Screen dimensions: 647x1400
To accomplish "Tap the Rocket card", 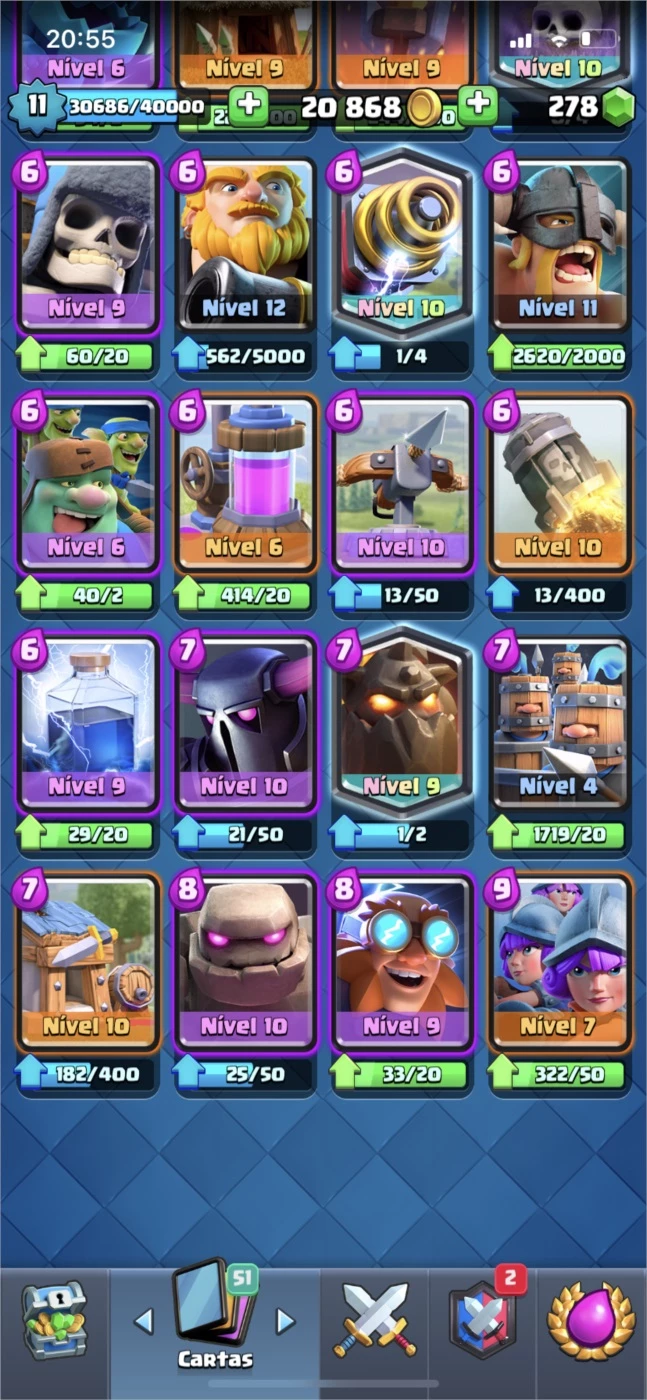I will 560,485.
